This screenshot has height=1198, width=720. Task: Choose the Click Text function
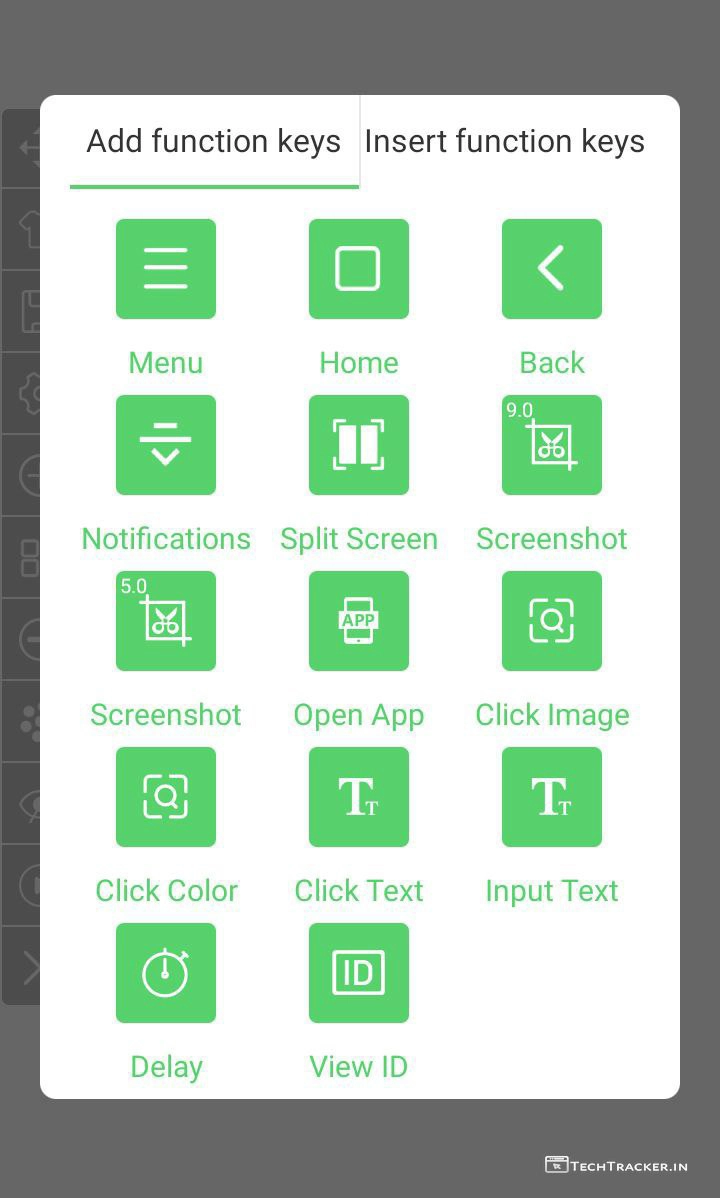359,797
